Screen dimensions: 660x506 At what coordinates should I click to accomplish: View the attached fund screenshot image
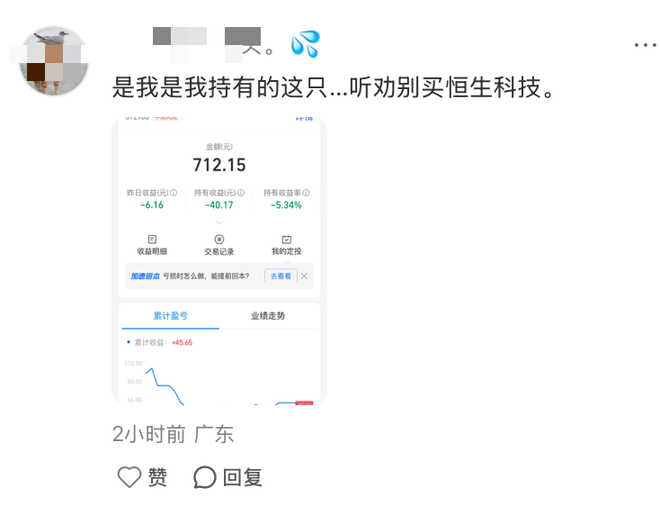click(219, 262)
